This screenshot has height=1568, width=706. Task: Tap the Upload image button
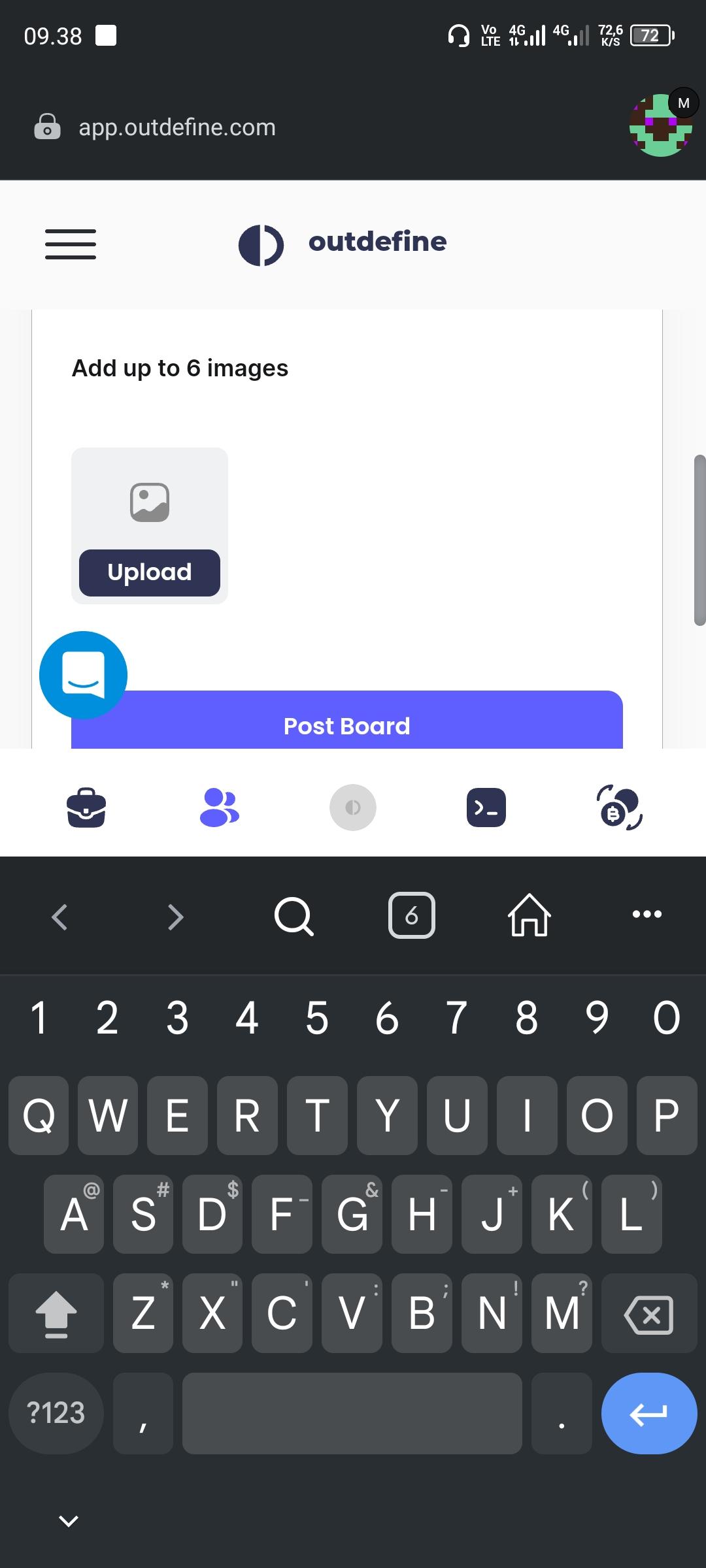pos(150,572)
